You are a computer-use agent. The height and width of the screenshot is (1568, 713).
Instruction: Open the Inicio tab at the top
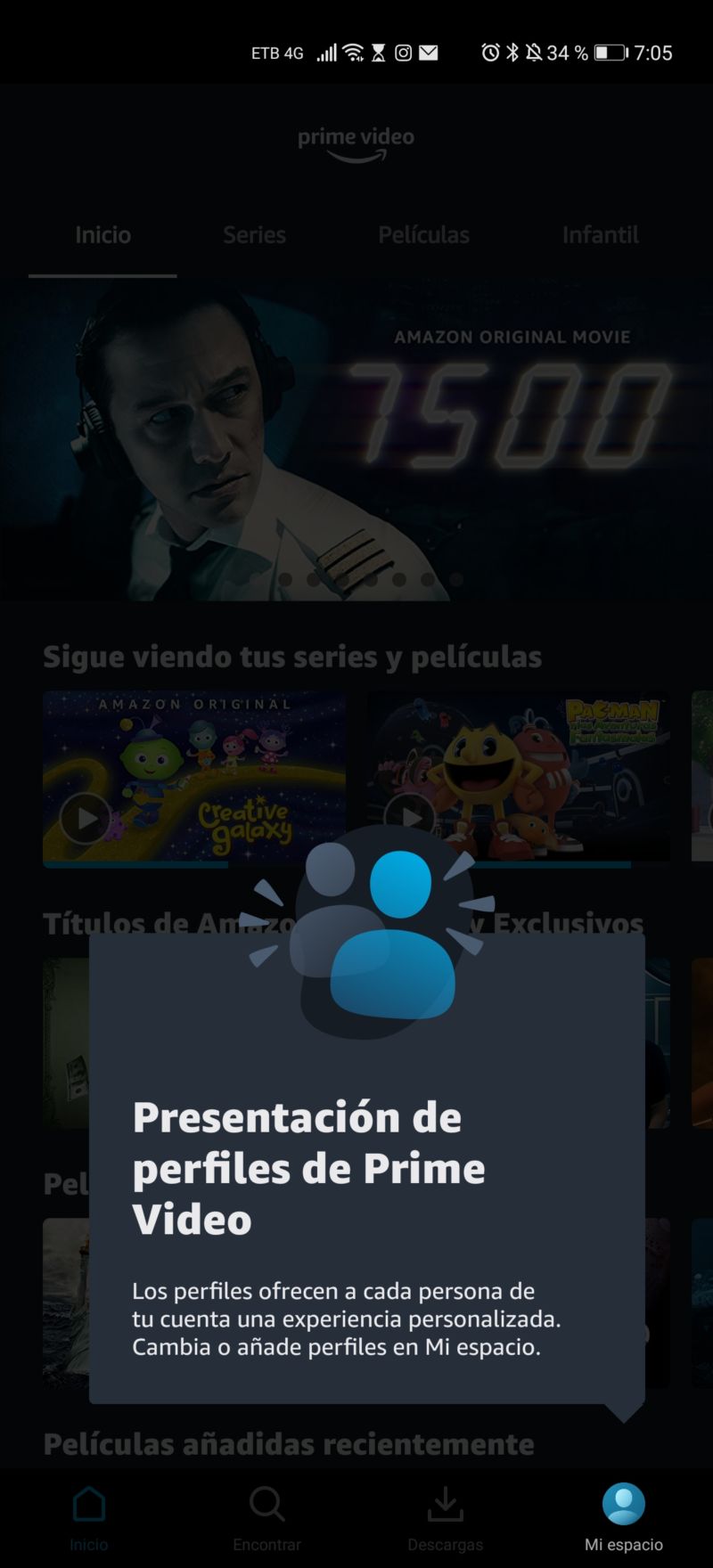[x=102, y=235]
